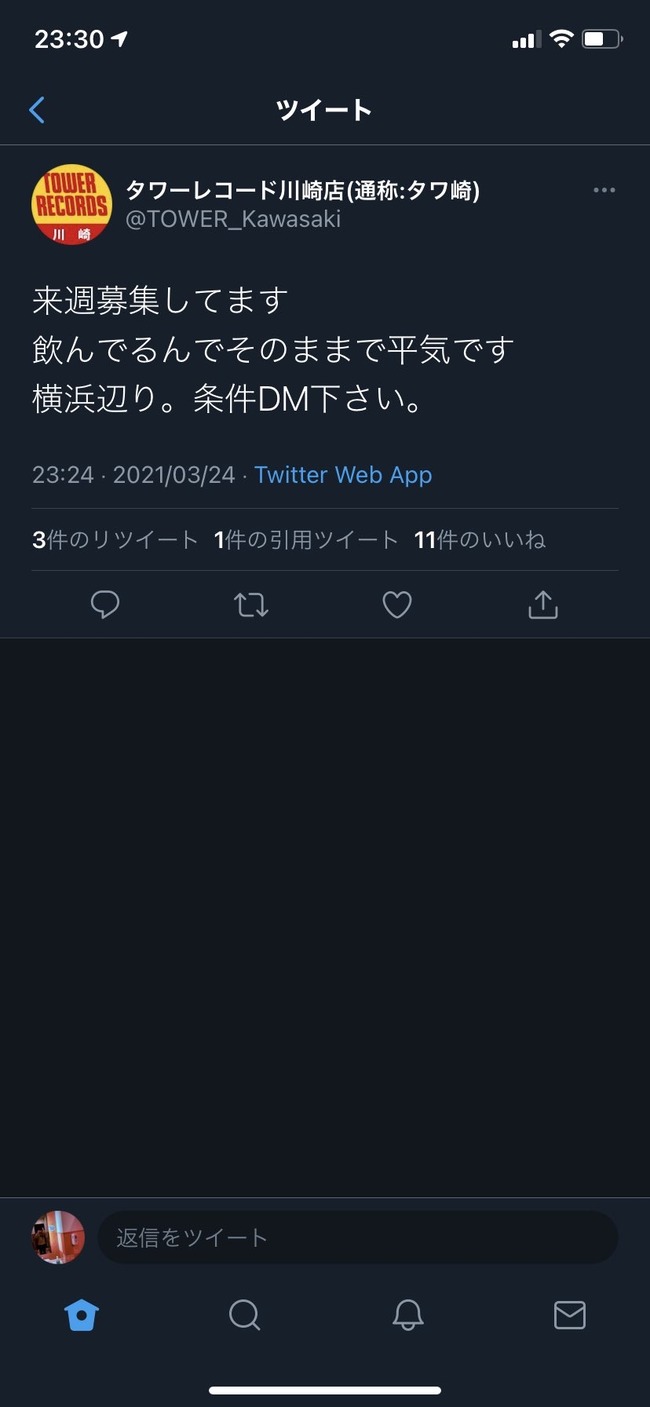The width and height of the screenshot is (650, 1407).
Task: Share this tweet
Action: [542, 605]
